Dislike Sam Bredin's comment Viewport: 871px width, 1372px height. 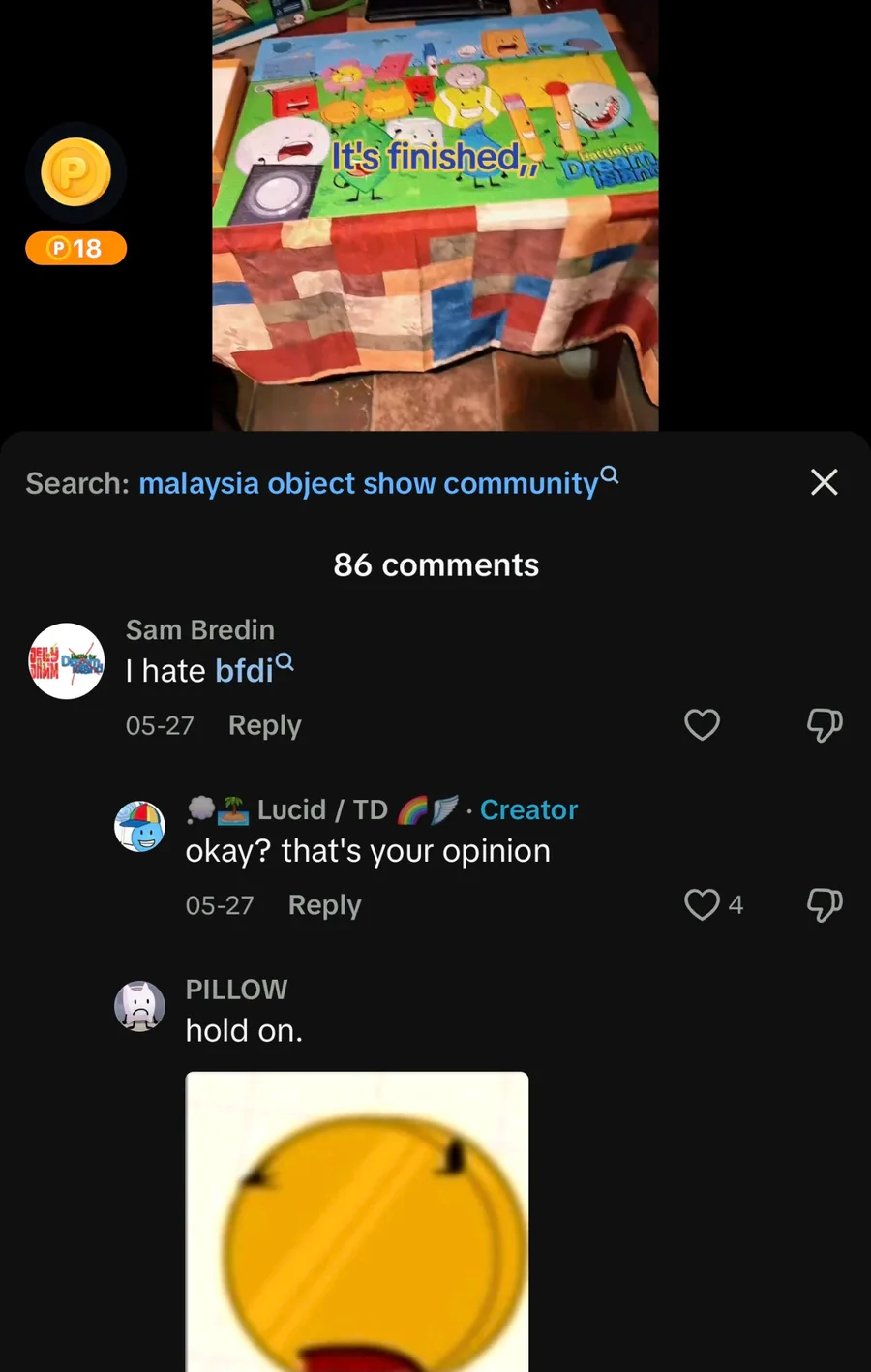coord(824,724)
